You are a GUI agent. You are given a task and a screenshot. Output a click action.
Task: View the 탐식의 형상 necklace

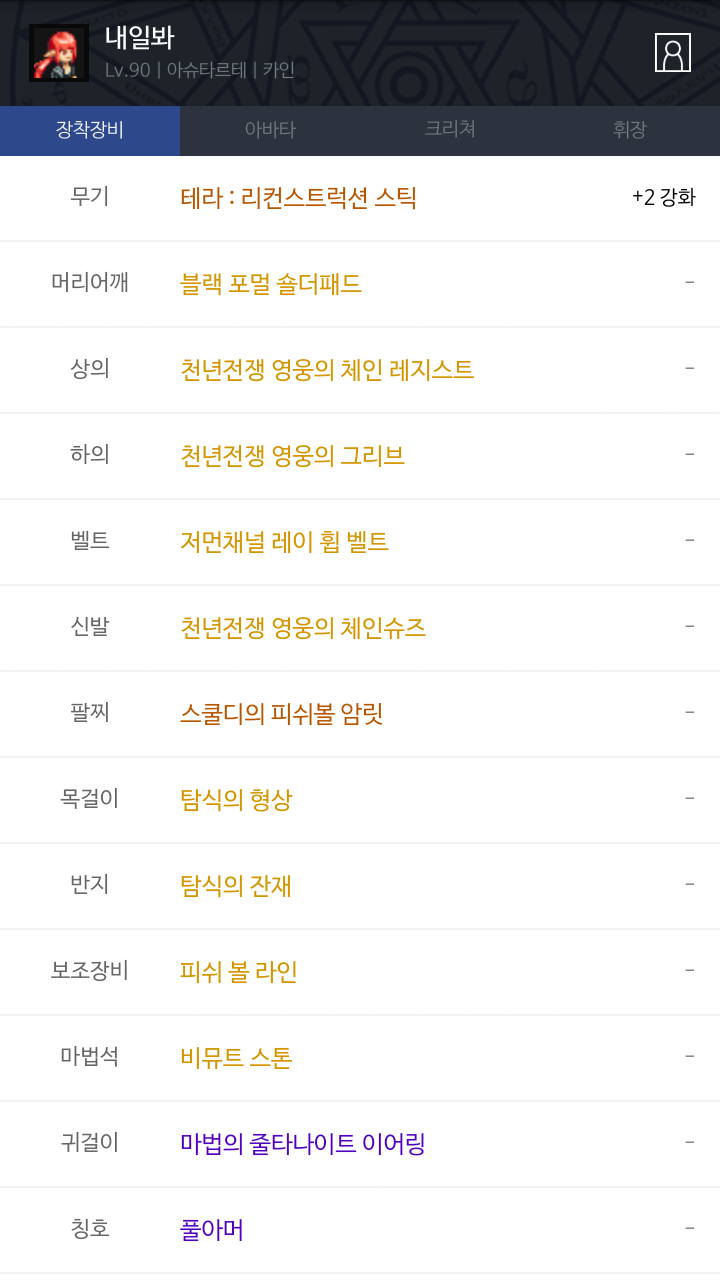click(x=236, y=800)
